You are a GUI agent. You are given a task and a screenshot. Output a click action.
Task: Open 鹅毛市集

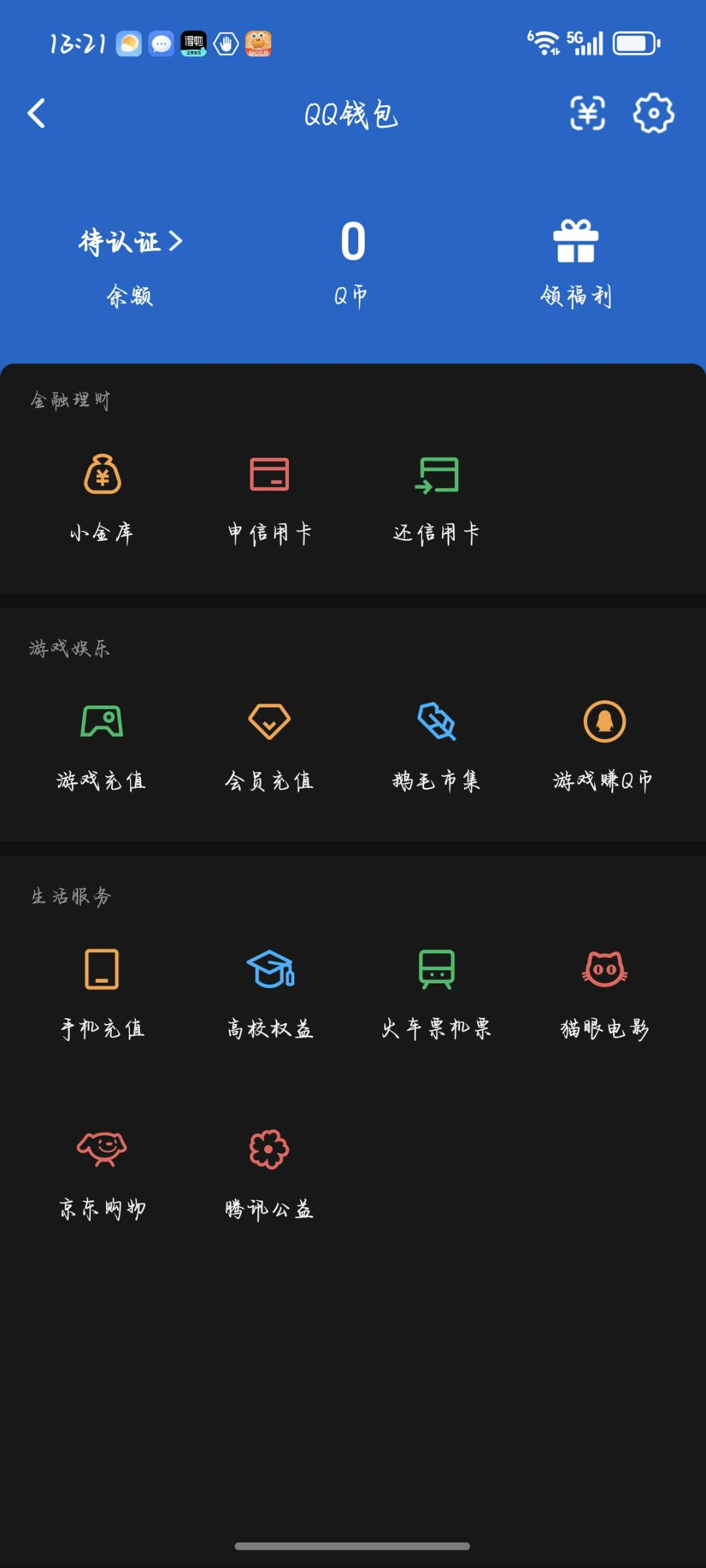click(x=436, y=745)
